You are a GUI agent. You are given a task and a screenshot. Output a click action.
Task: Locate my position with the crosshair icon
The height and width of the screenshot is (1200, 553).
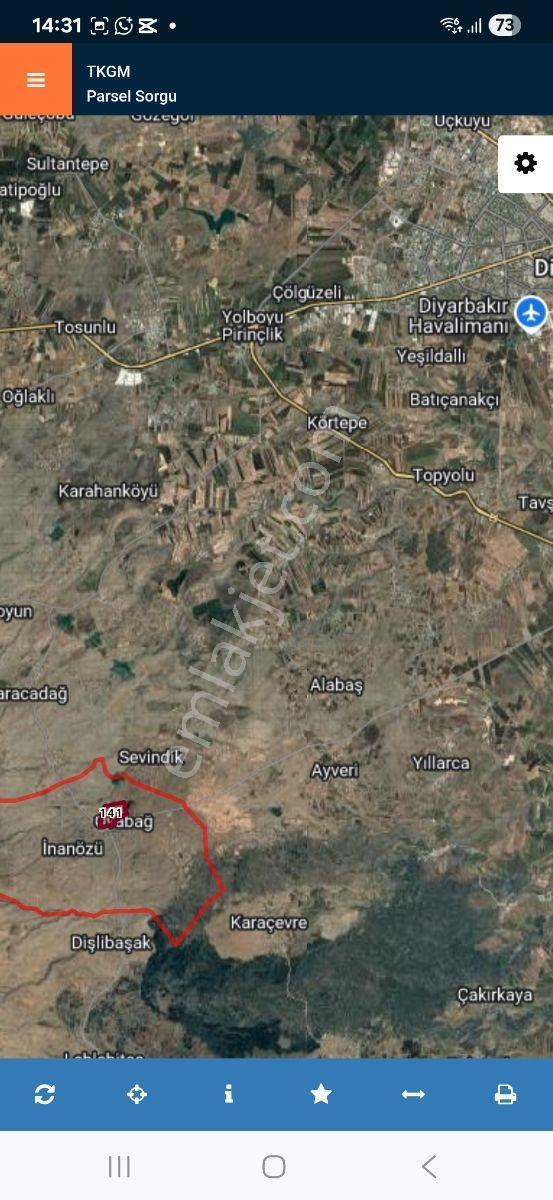point(137,1094)
